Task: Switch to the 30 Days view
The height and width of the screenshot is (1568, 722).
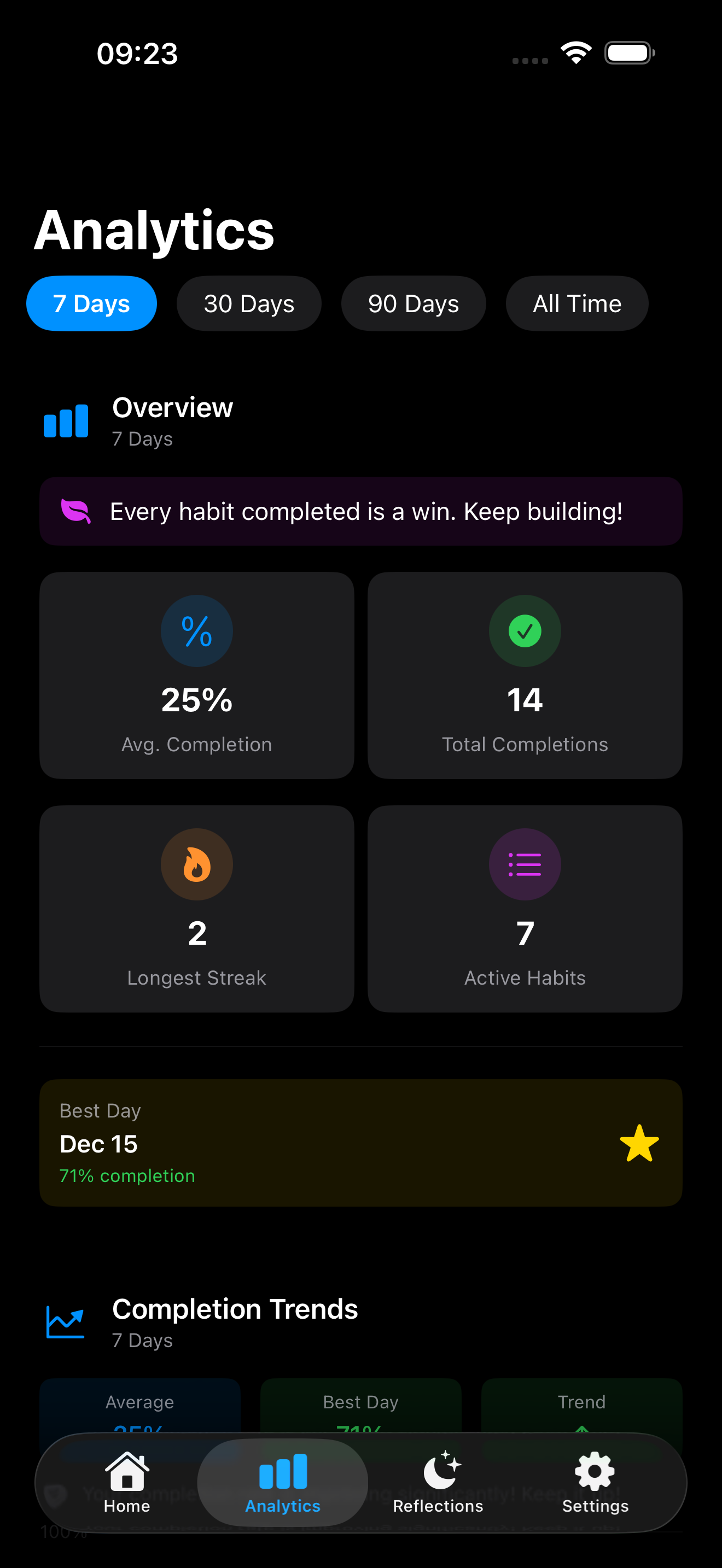Action: pyautogui.click(x=248, y=303)
